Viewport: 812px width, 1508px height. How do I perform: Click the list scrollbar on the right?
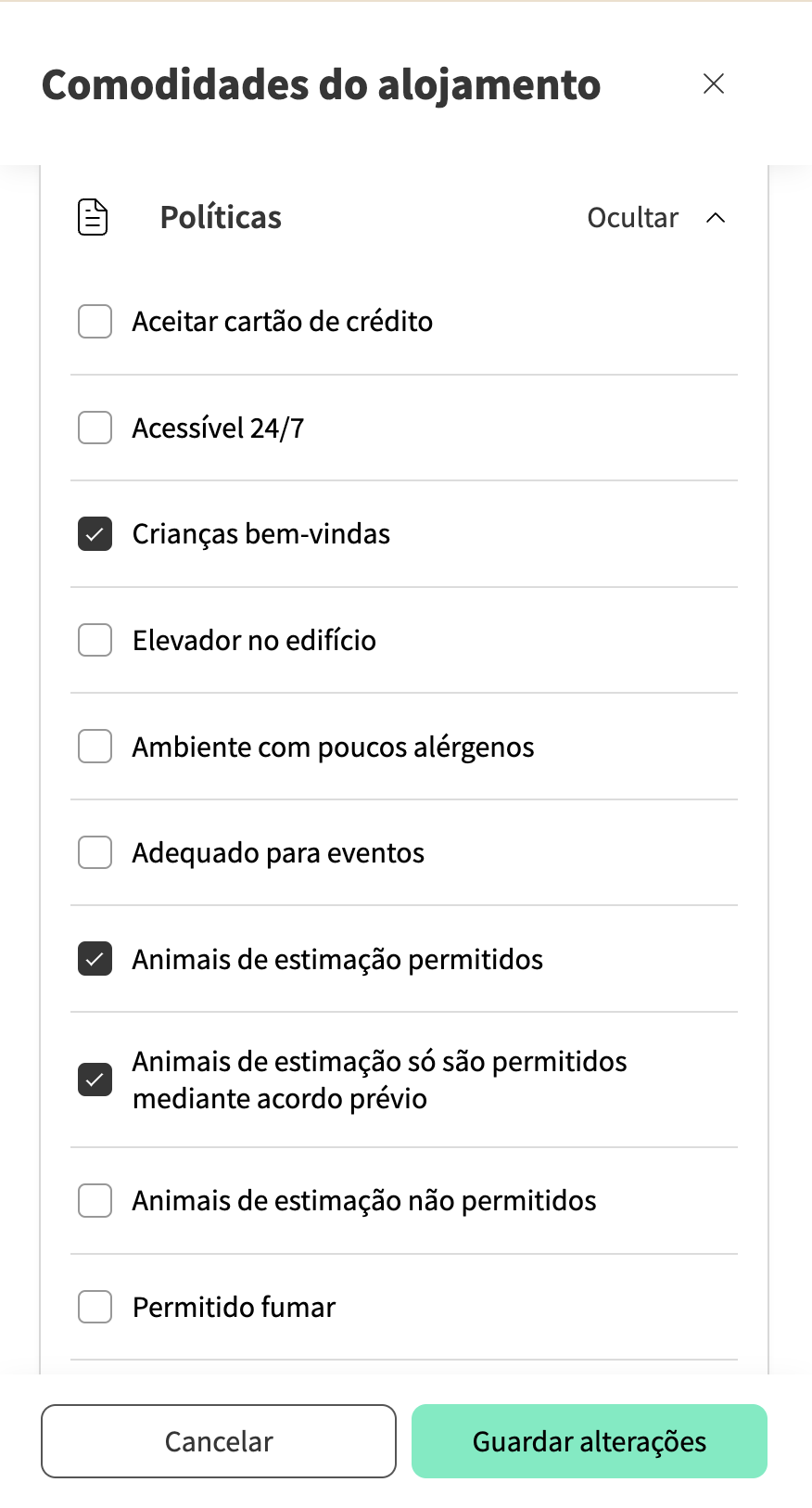coord(769,742)
